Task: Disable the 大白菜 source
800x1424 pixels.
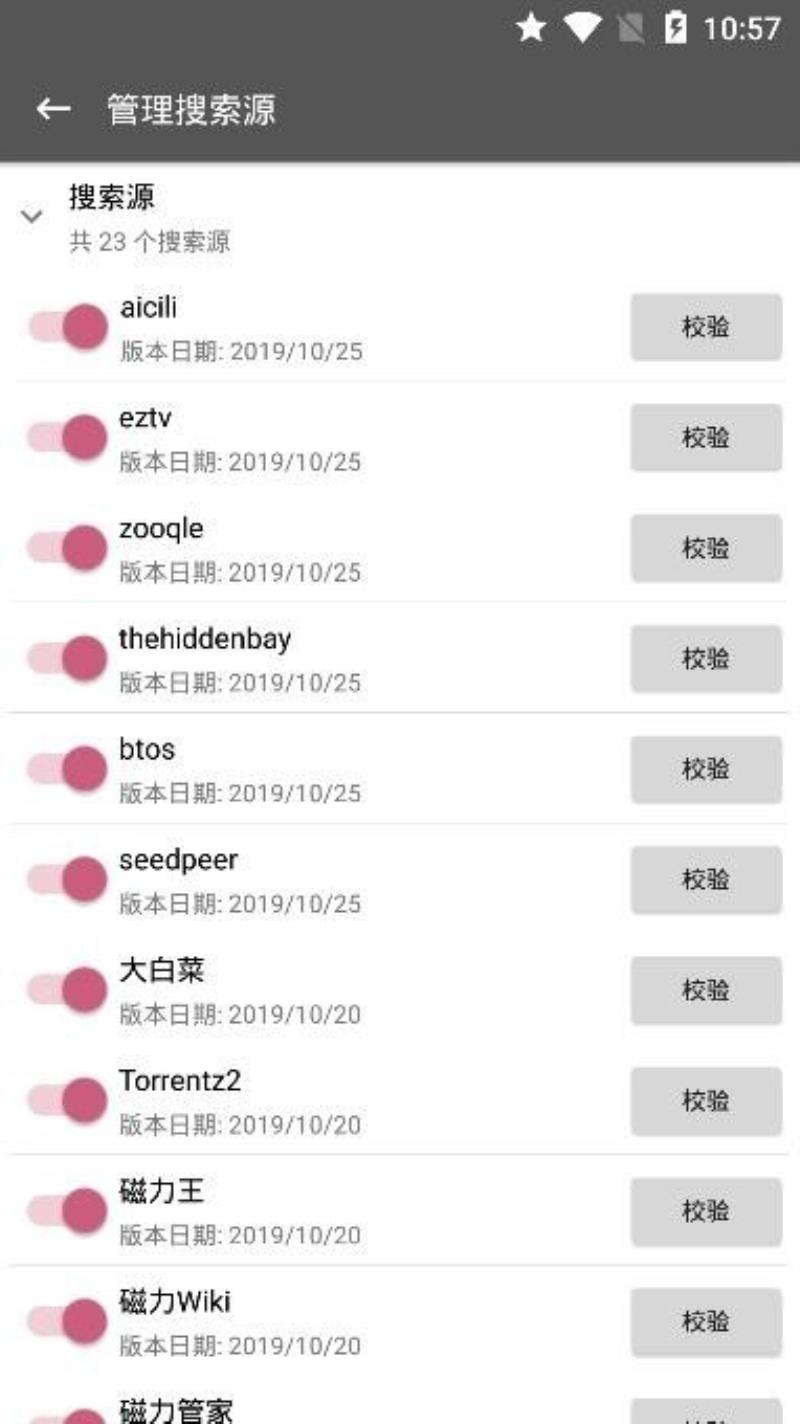Action: [x=68, y=990]
